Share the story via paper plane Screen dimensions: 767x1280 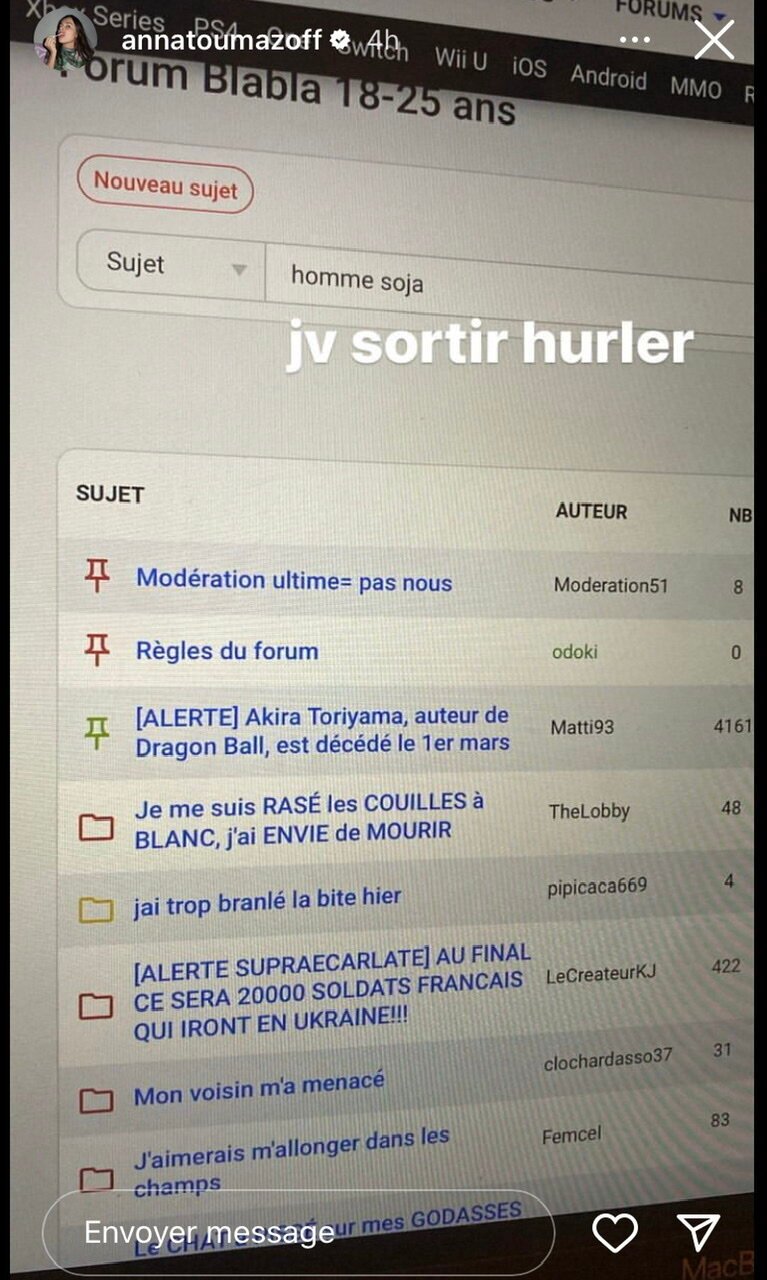point(698,1232)
